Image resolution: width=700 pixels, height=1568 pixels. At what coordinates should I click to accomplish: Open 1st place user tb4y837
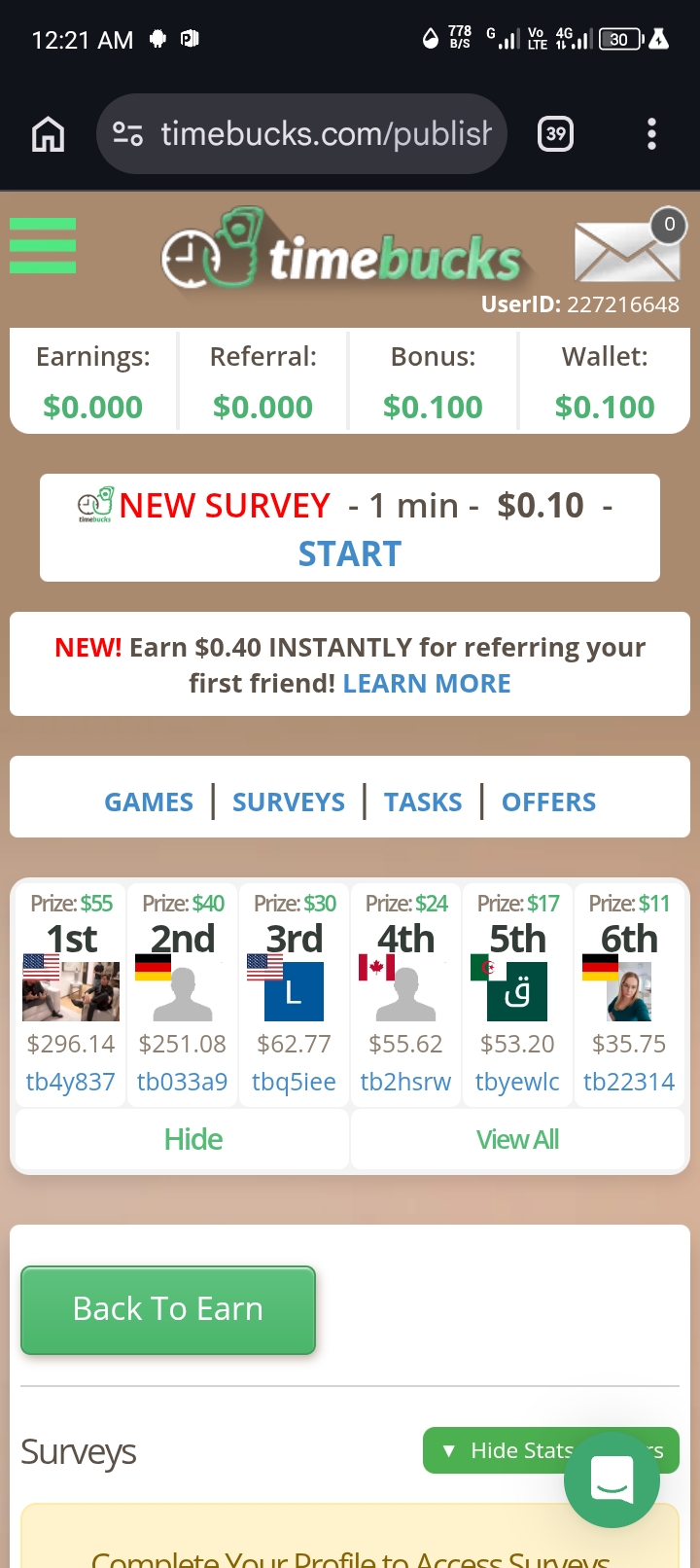pos(71,1082)
